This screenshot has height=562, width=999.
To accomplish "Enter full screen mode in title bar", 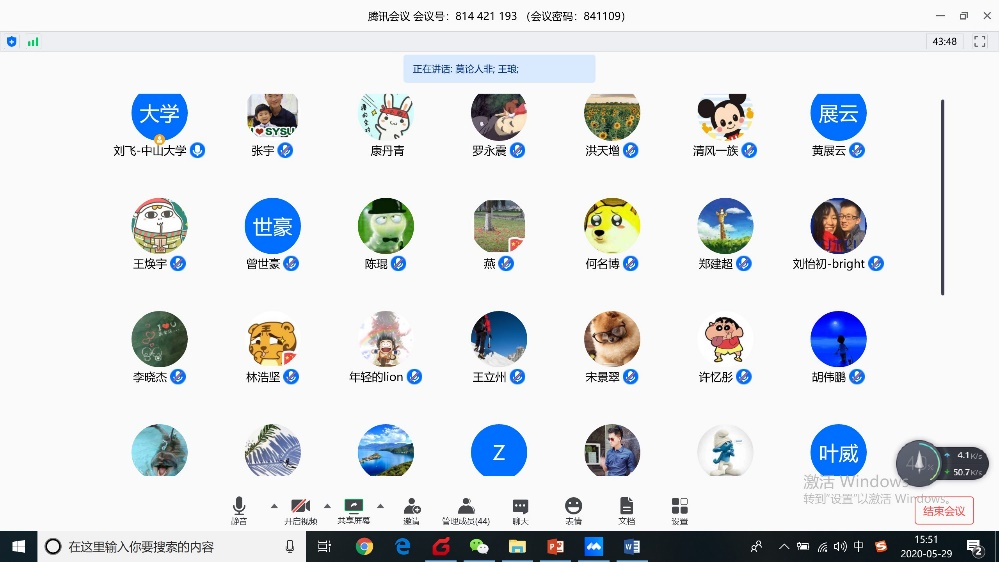I will pos(979,42).
